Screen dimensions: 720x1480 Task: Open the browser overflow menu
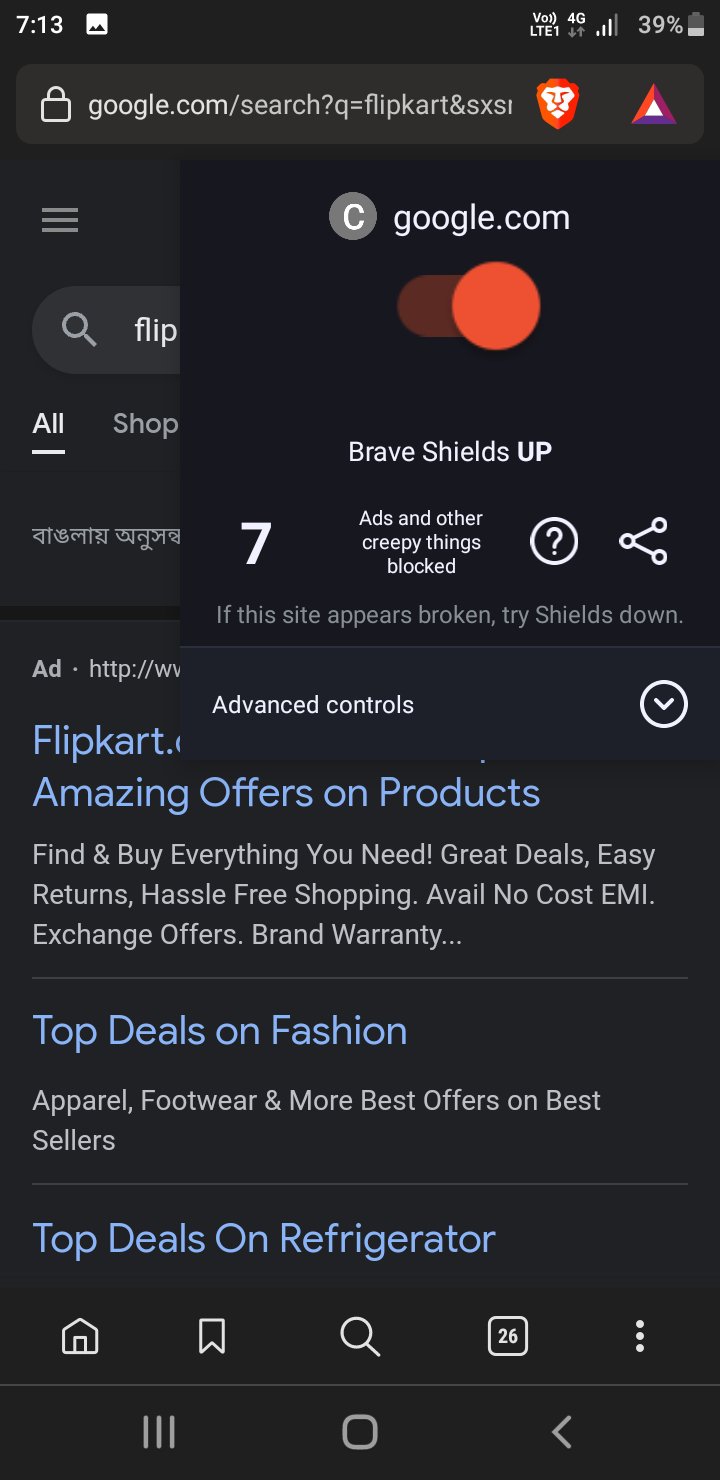[640, 1336]
